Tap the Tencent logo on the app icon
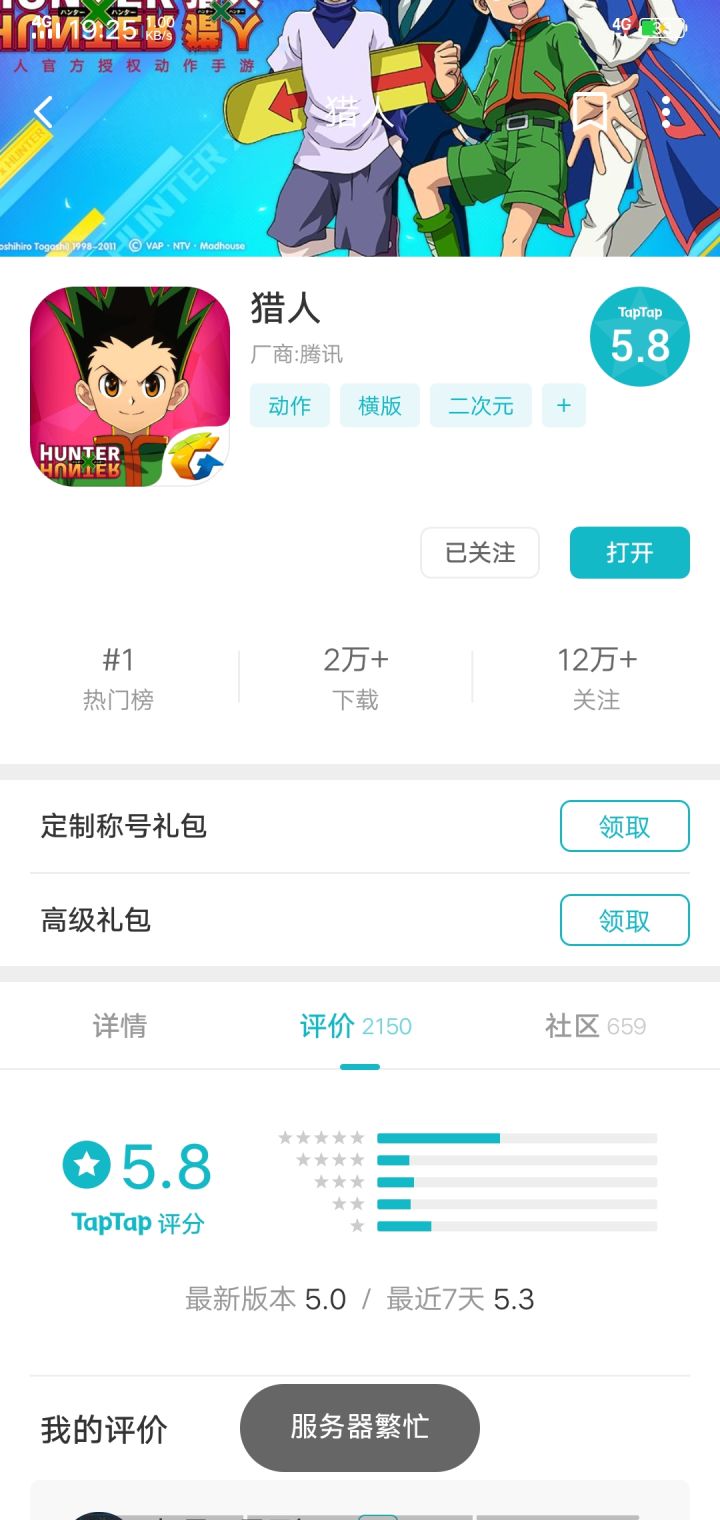Viewport: 720px width, 1520px height. 197,457
